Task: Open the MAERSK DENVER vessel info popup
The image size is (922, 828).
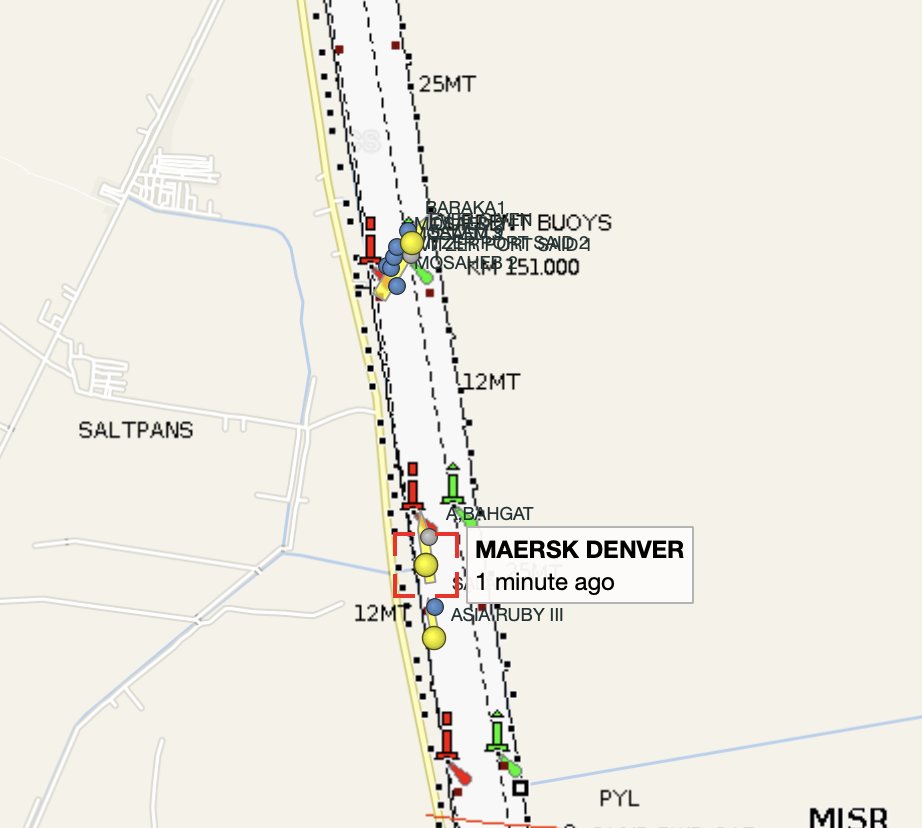Action: [x=579, y=564]
